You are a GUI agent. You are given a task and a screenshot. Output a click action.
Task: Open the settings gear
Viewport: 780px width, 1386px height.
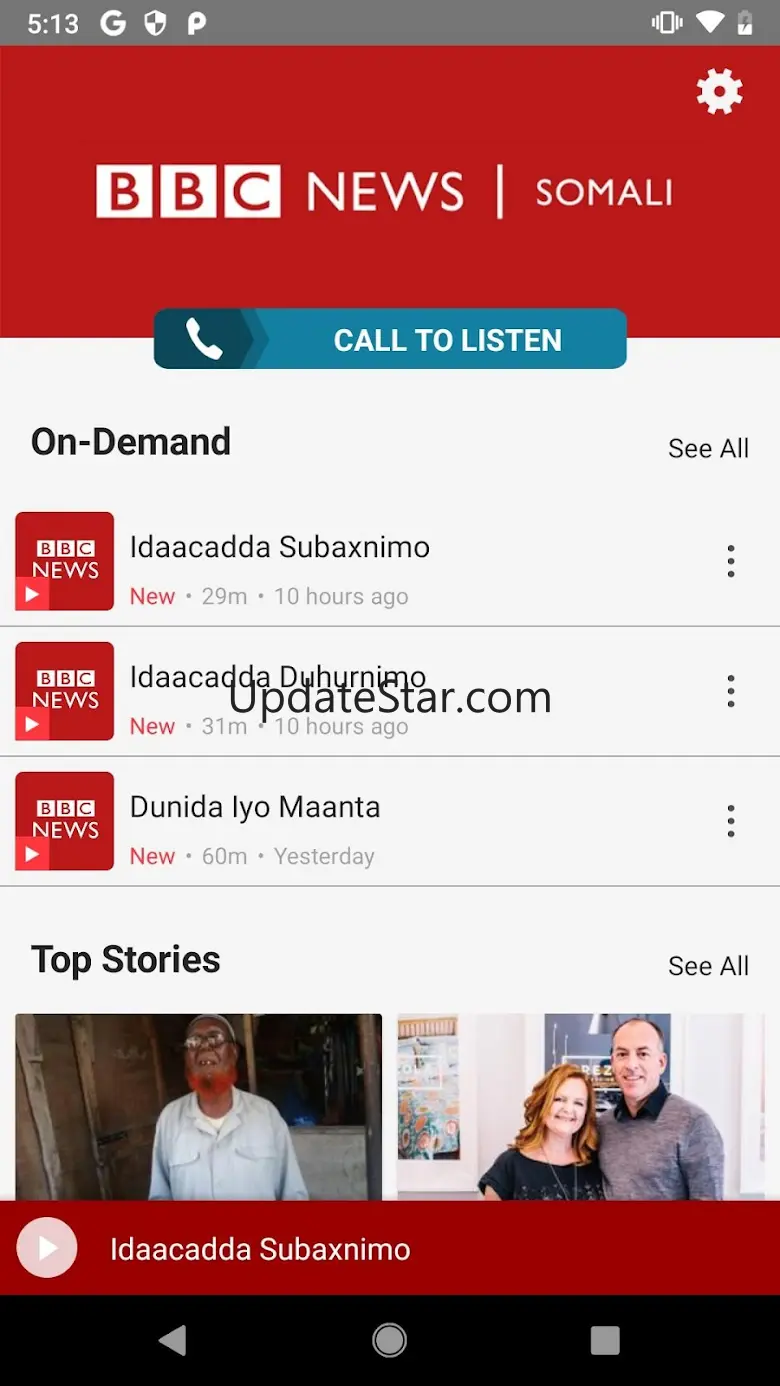click(719, 92)
